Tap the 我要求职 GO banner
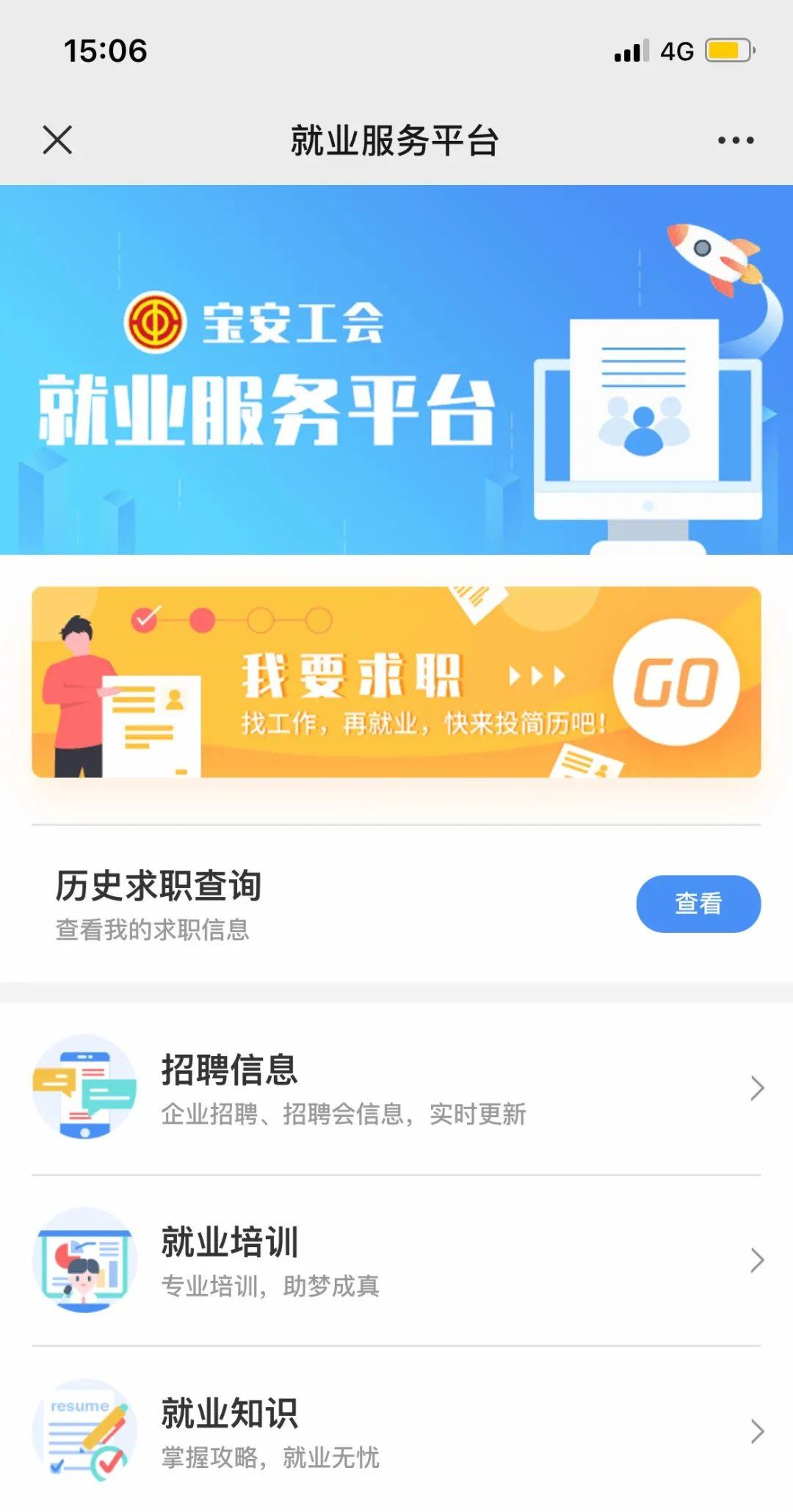Screen dimensions: 793x1512 click(x=396, y=682)
